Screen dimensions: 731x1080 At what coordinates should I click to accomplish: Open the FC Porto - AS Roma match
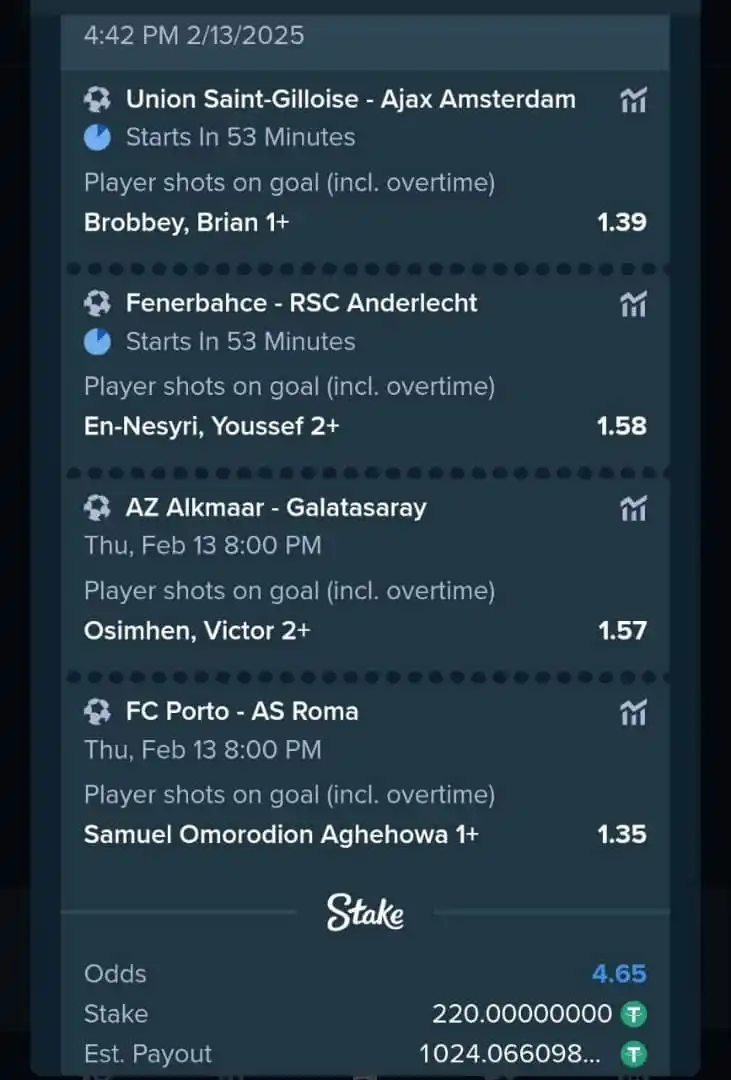tap(241, 711)
